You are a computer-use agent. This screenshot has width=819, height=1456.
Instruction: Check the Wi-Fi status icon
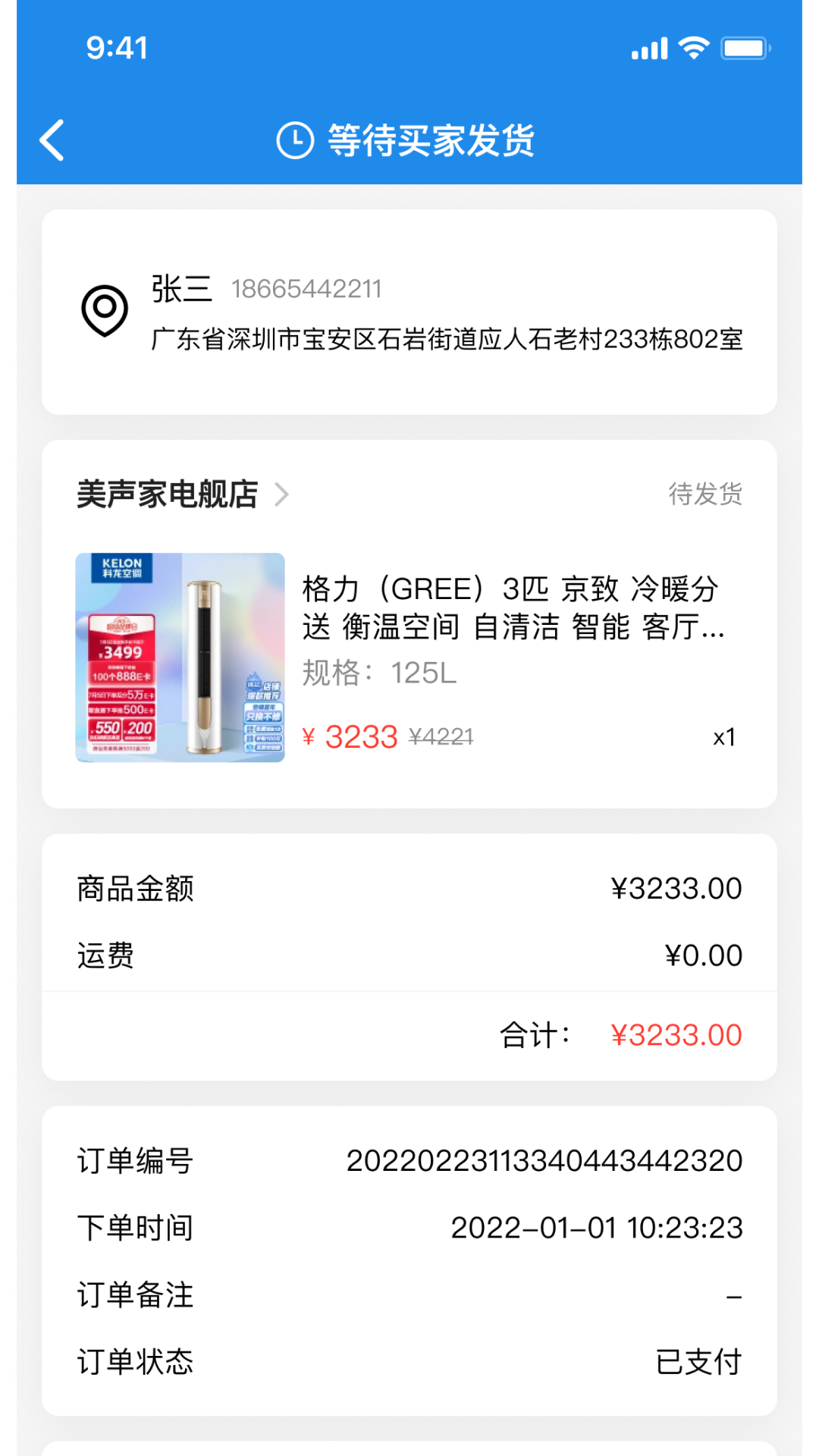pos(692,47)
